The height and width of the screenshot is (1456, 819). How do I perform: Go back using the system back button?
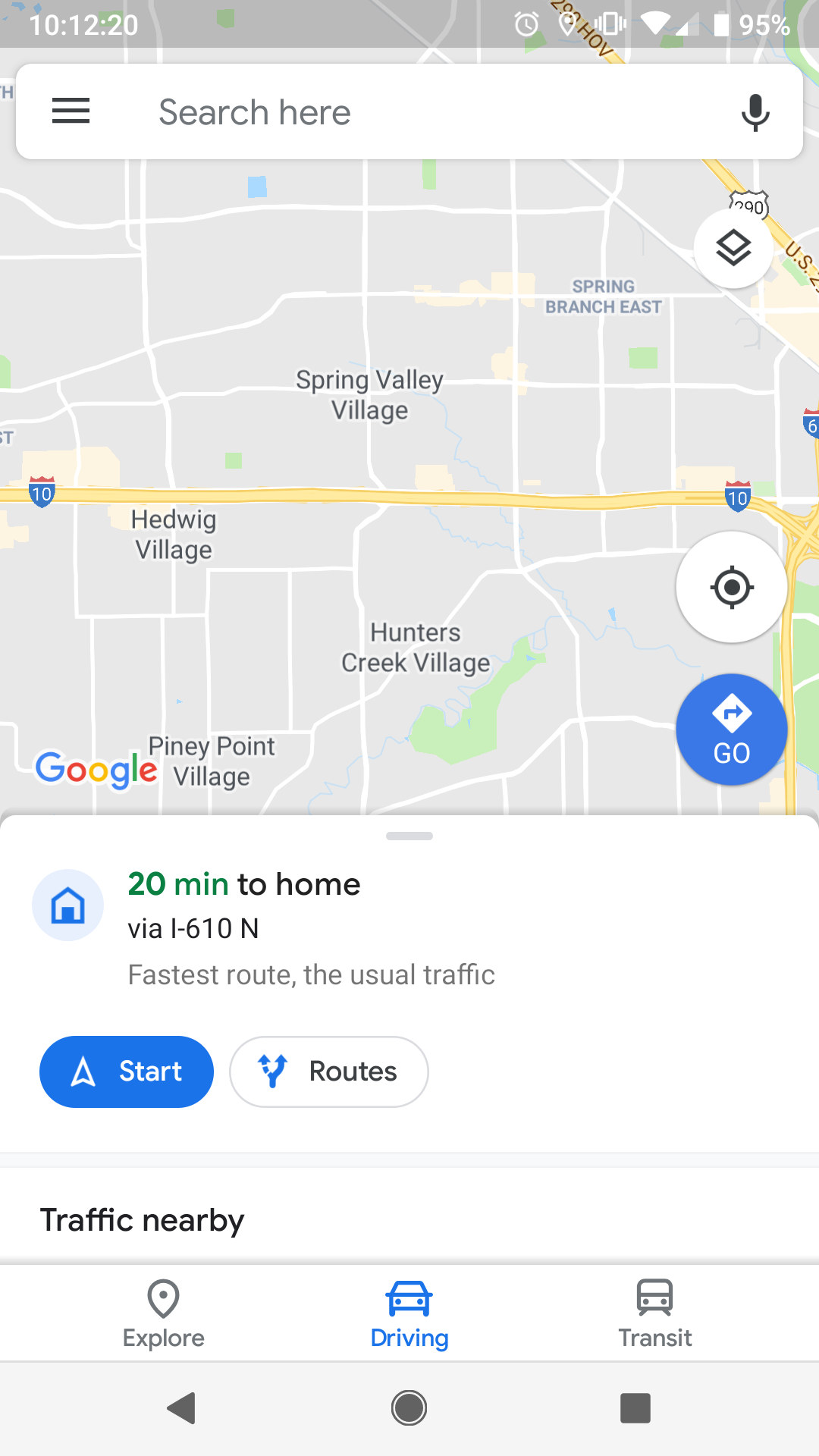181,1408
